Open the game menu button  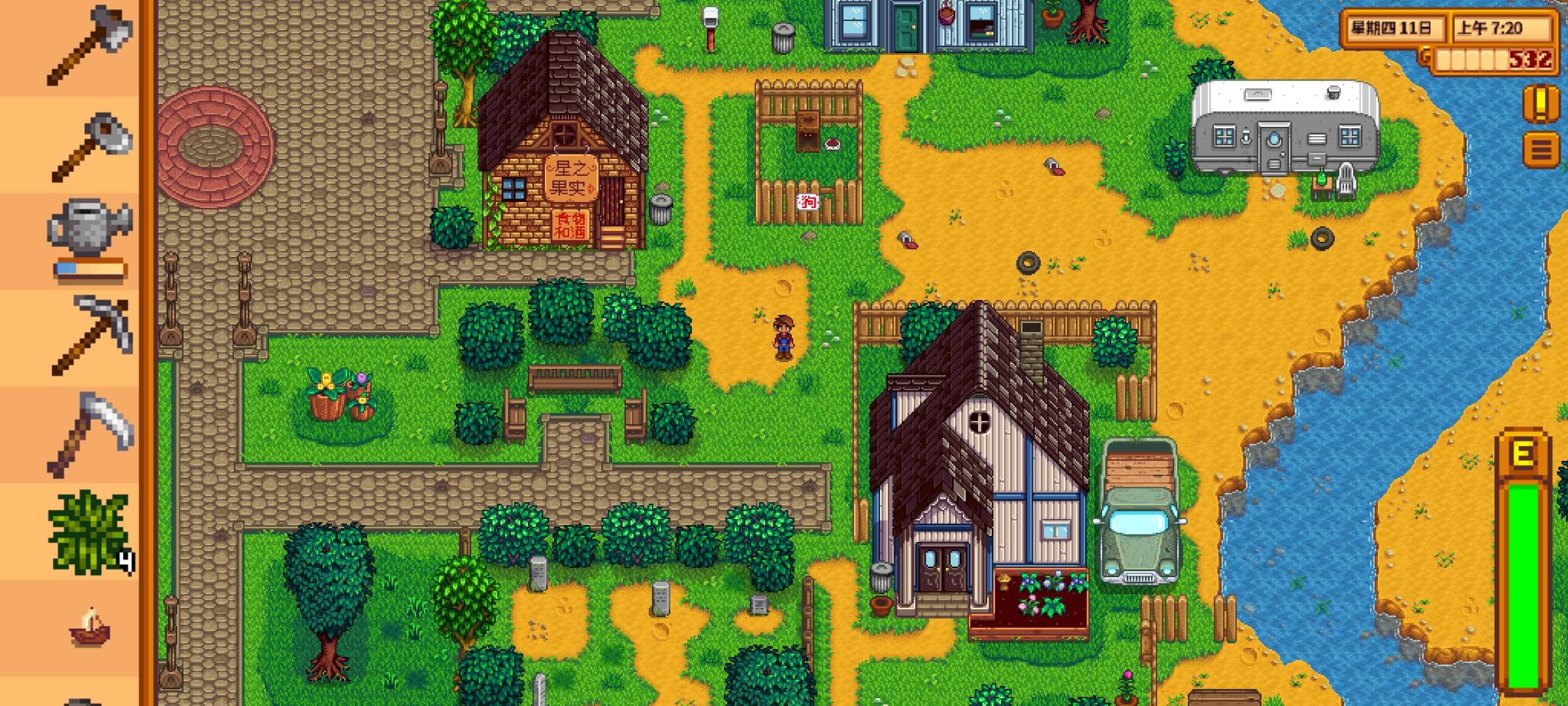click(x=1541, y=150)
